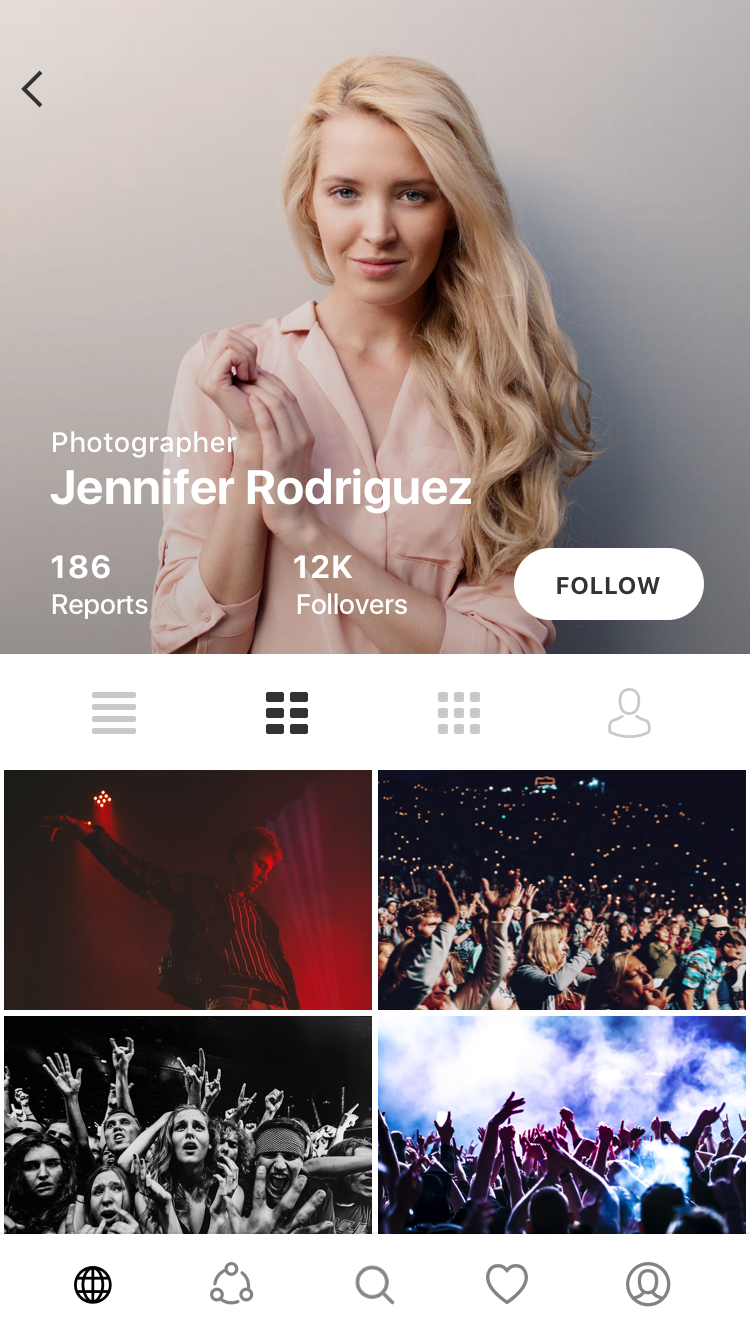Go to the account profile tab
The height and width of the screenshot is (1334, 750).
click(x=648, y=1284)
